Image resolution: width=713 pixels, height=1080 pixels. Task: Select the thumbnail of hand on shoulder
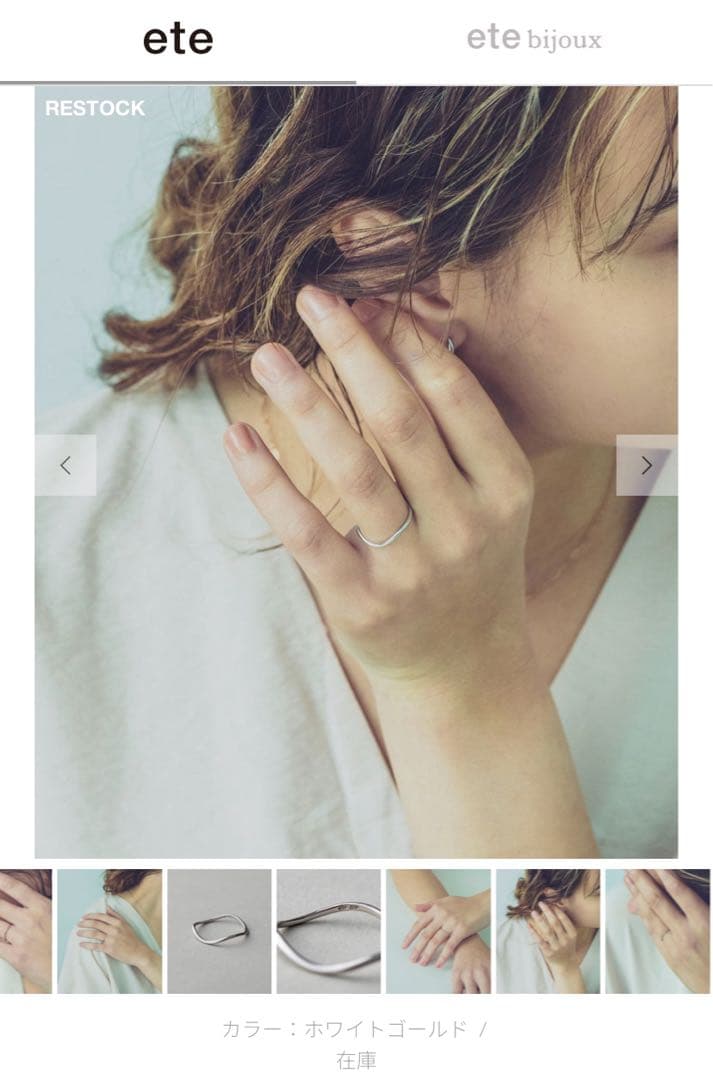[x=109, y=931]
